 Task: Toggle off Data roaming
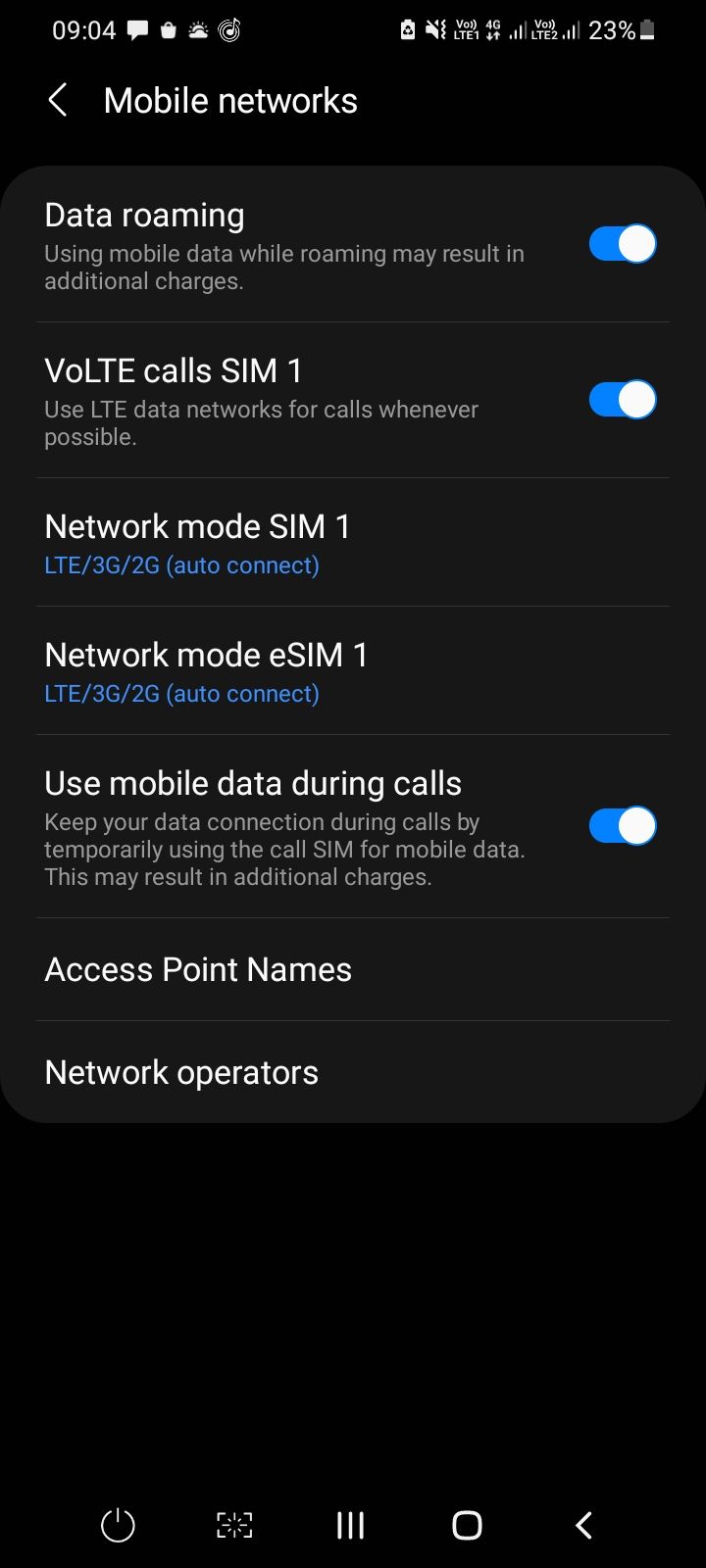click(622, 243)
